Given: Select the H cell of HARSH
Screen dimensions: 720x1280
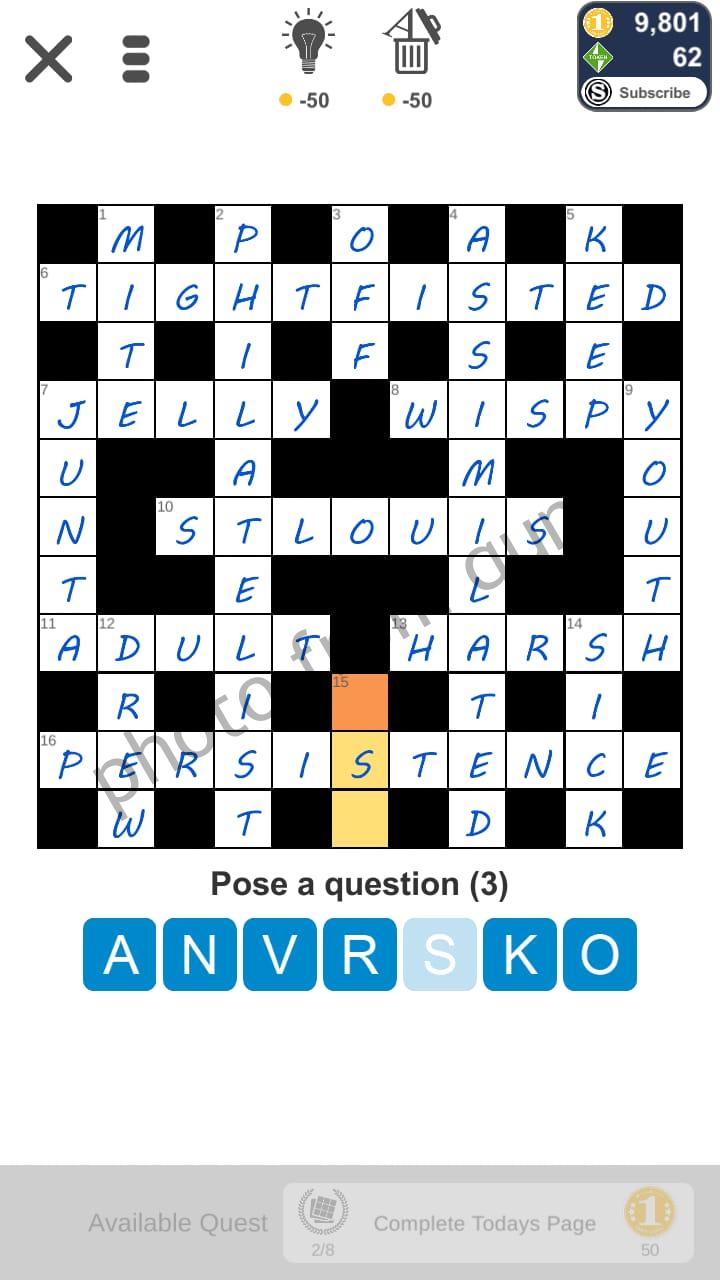Looking at the screenshot, I should (x=419, y=645).
